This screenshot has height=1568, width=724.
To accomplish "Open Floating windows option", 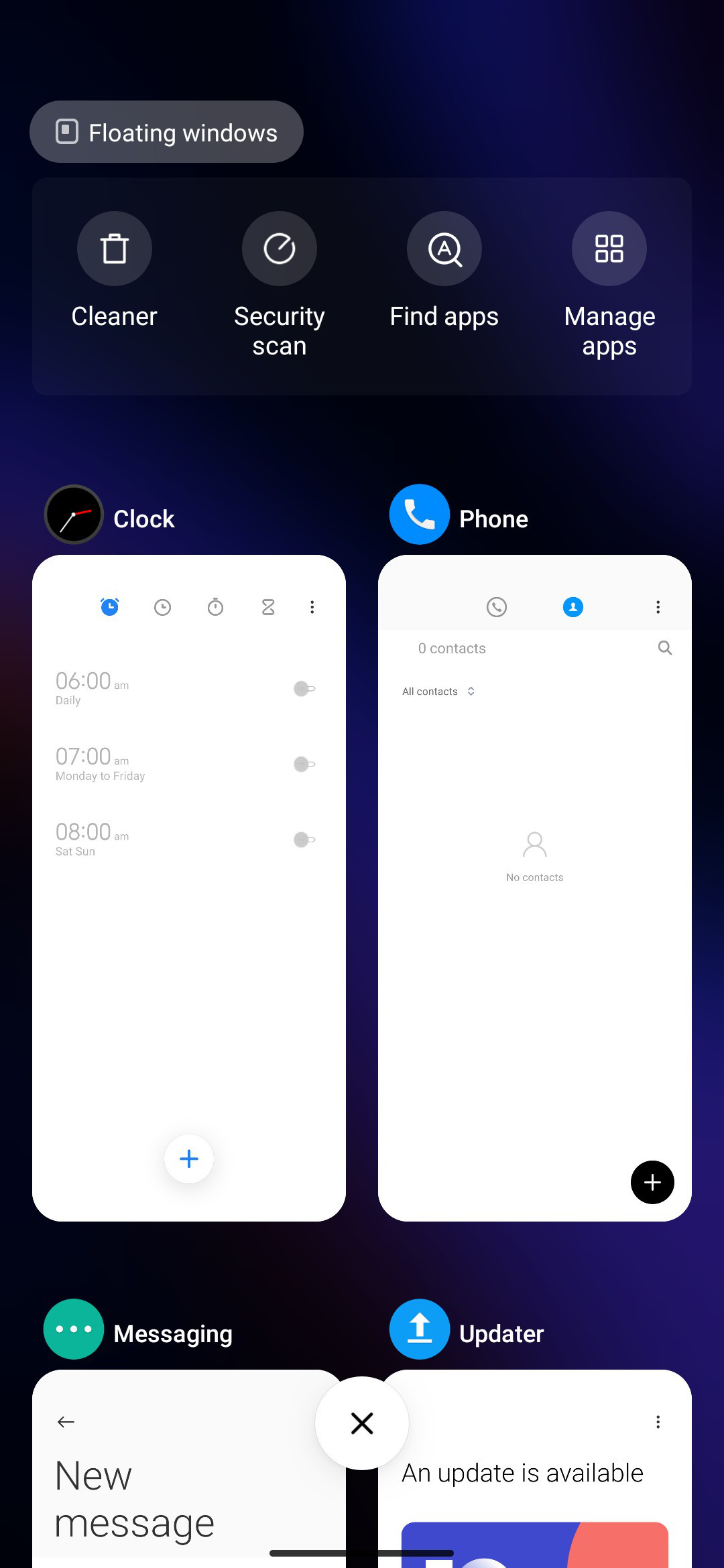I will (x=166, y=132).
